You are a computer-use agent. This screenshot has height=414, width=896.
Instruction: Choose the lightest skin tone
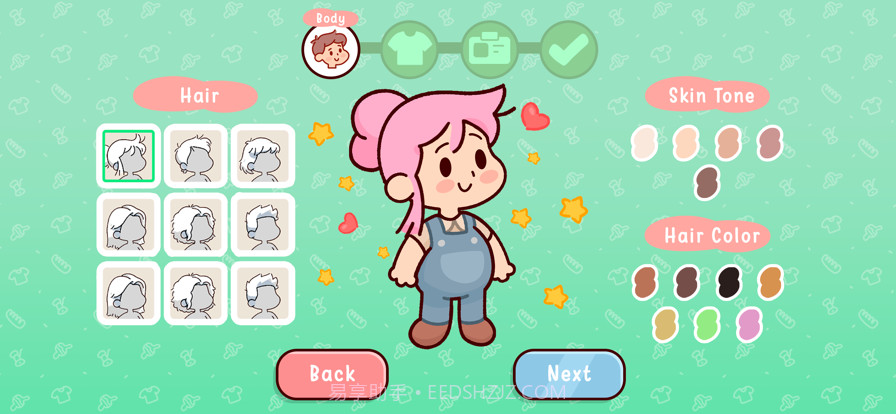[x=645, y=143]
